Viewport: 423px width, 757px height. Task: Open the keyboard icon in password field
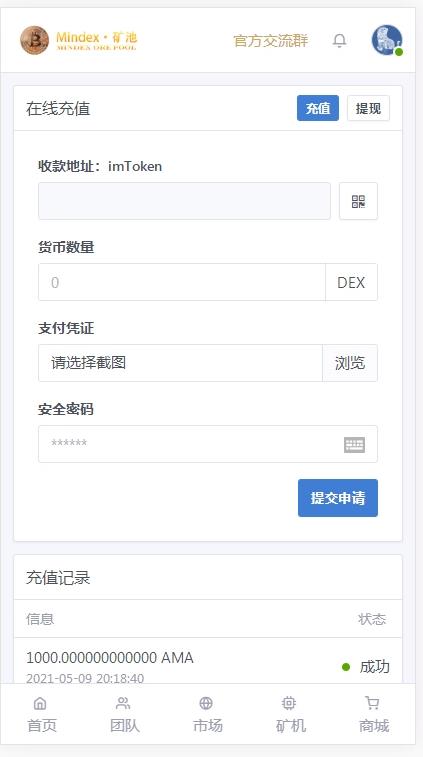tap(354, 445)
